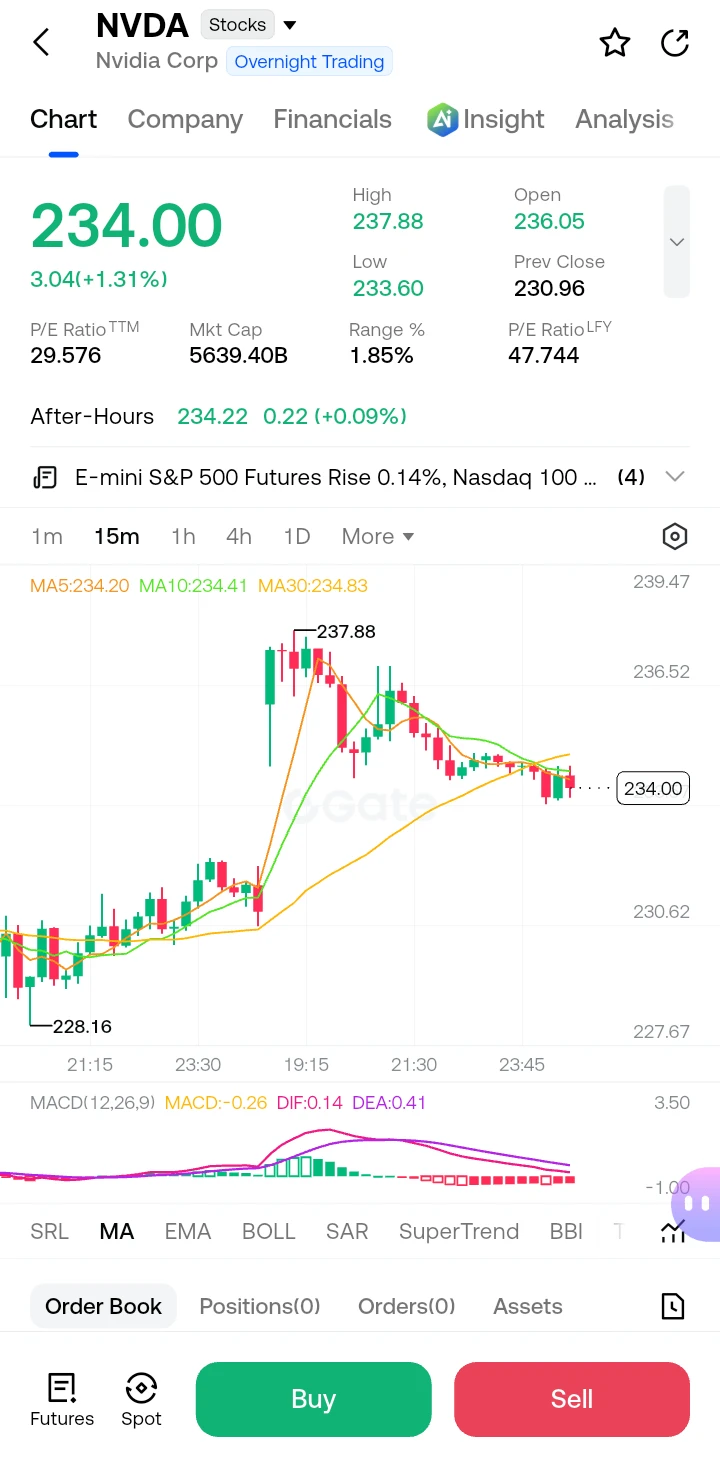This screenshot has height=1467, width=720.
Task: Open the More intervals dropdown
Action: (377, 536)
